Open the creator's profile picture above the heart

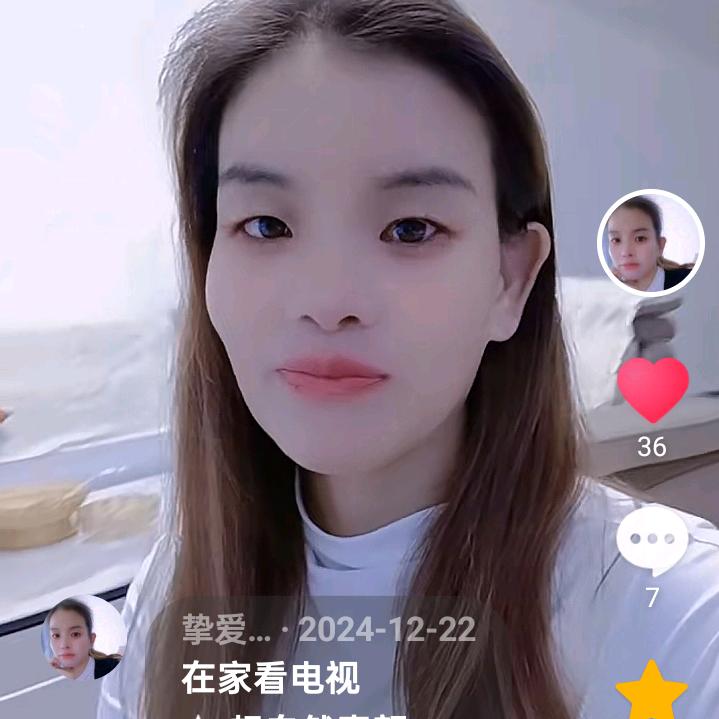tap(651, 242)
